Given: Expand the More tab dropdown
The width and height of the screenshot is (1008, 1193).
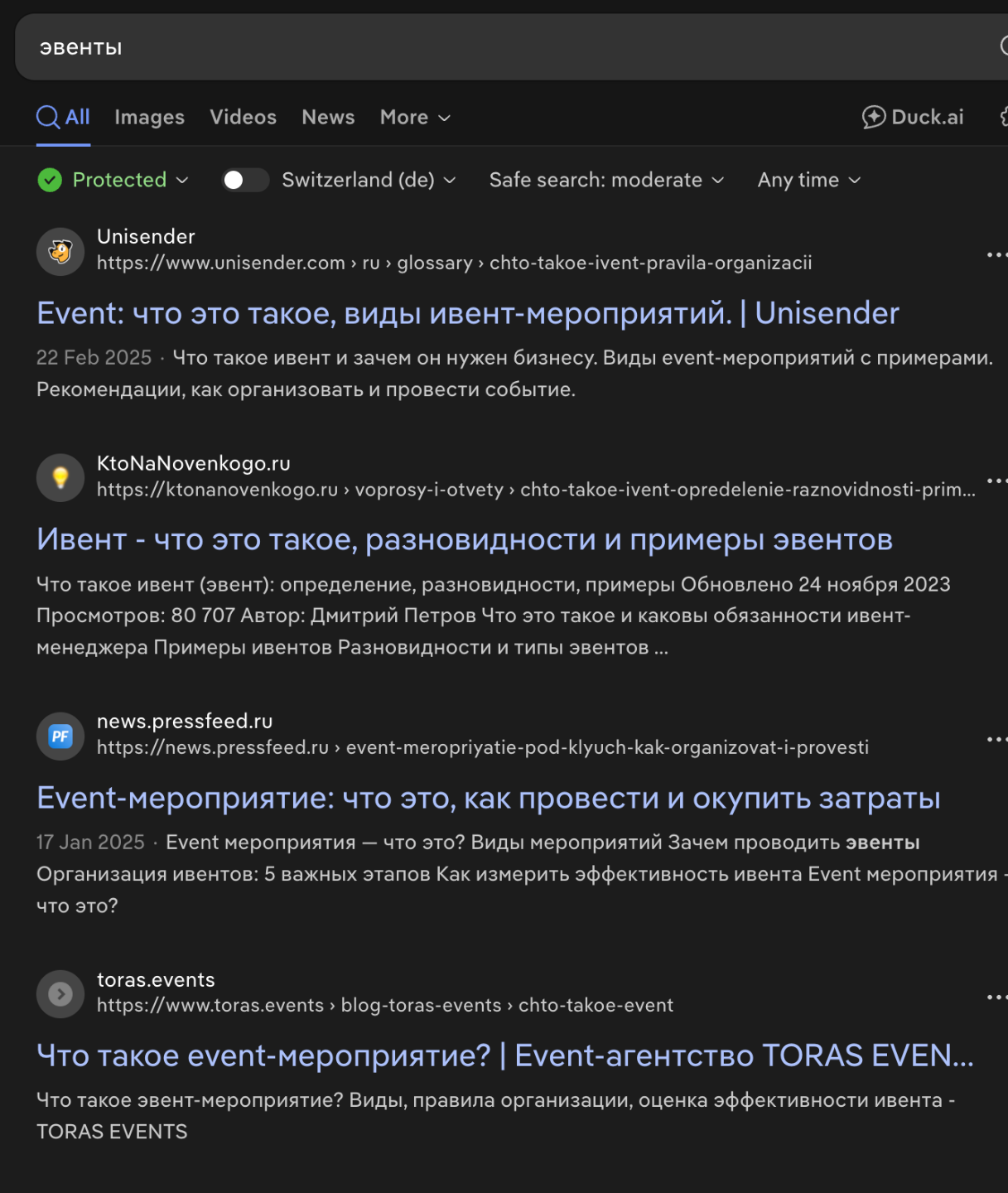Looking at the screenshot, I should click(415, 118).
